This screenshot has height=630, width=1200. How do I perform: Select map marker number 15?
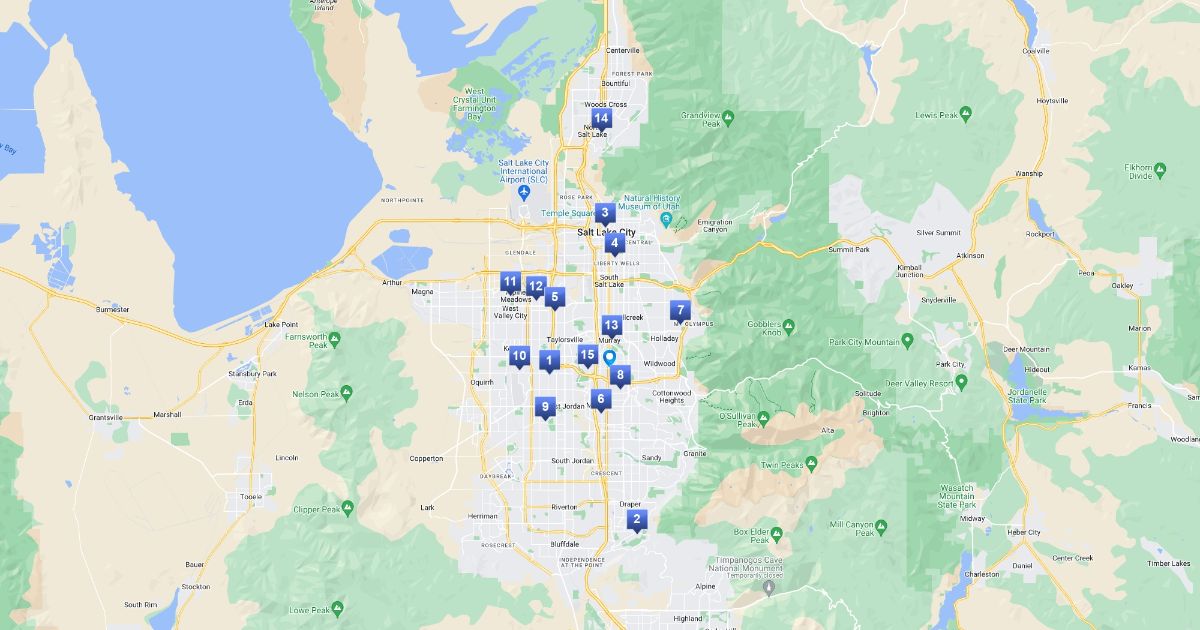[587, 356]
